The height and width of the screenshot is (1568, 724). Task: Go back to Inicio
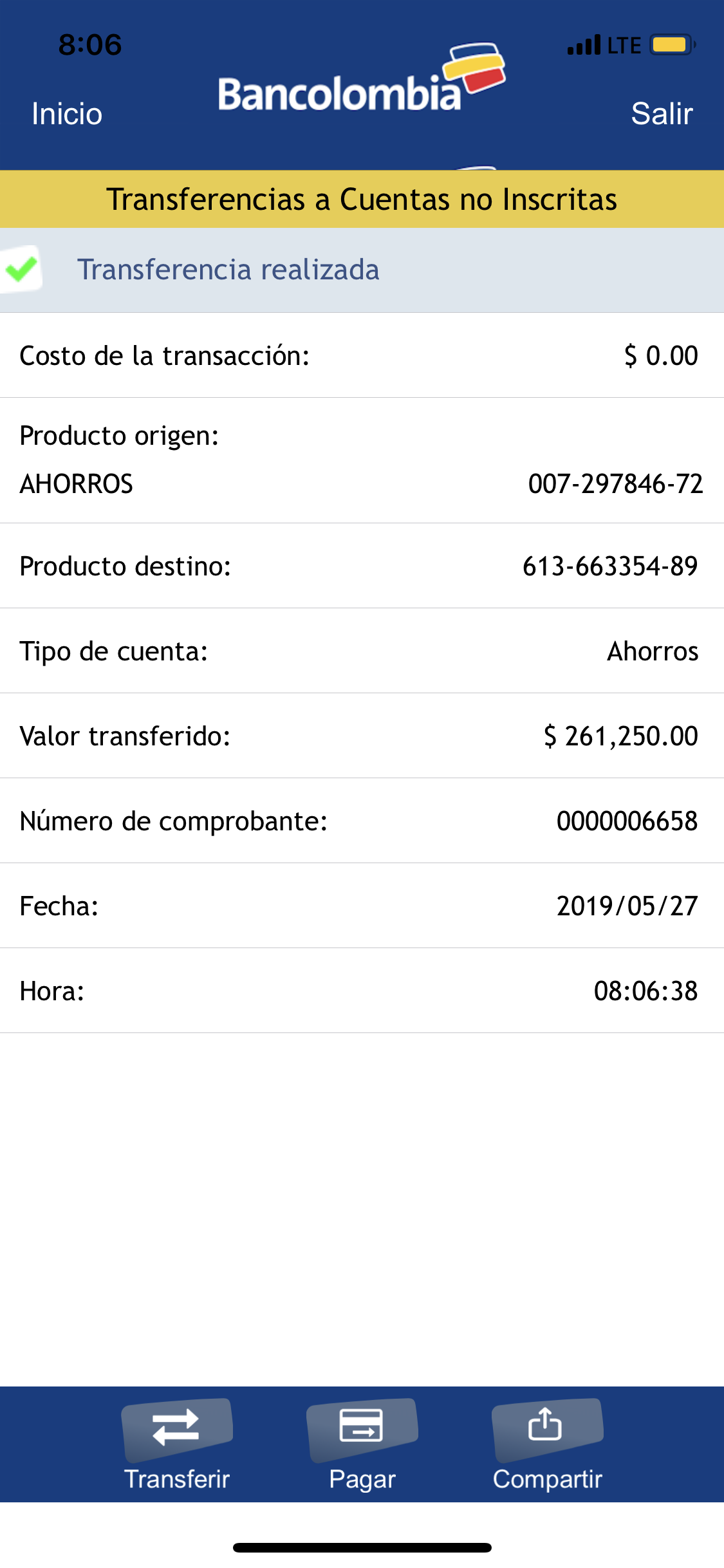tap(67, 114)
